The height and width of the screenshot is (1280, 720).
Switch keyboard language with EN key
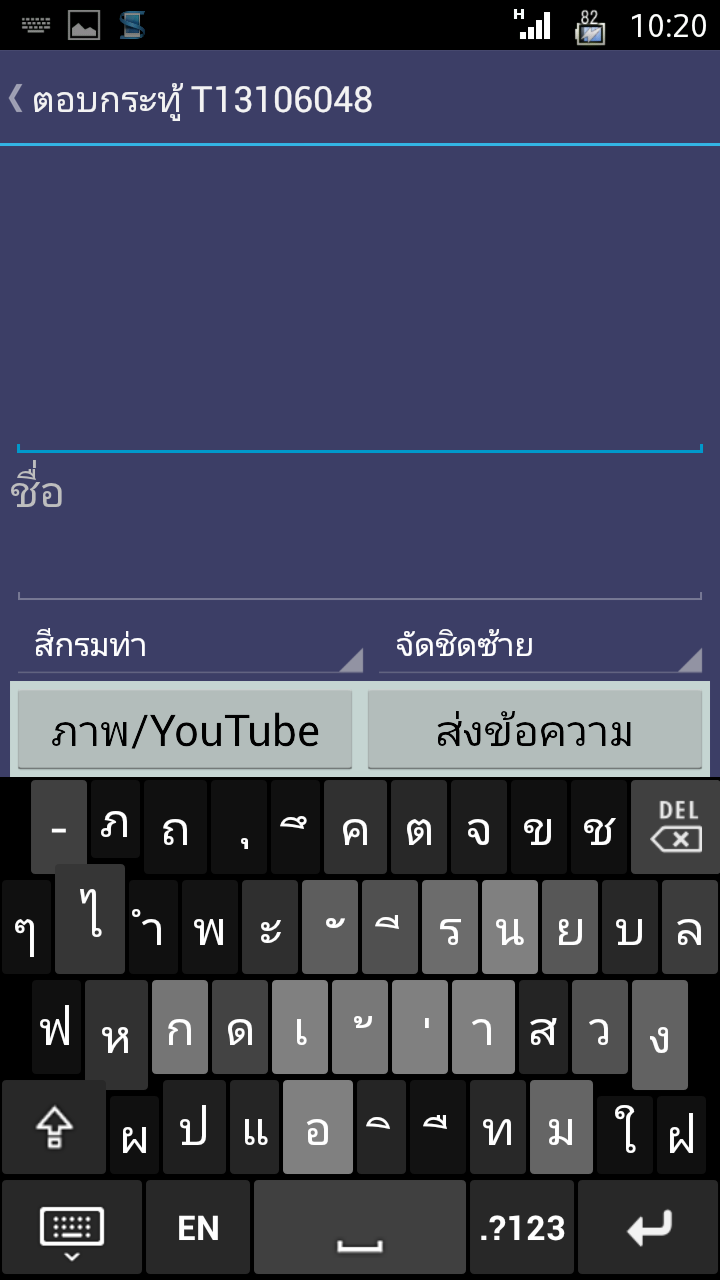(x=198, y=1227)
